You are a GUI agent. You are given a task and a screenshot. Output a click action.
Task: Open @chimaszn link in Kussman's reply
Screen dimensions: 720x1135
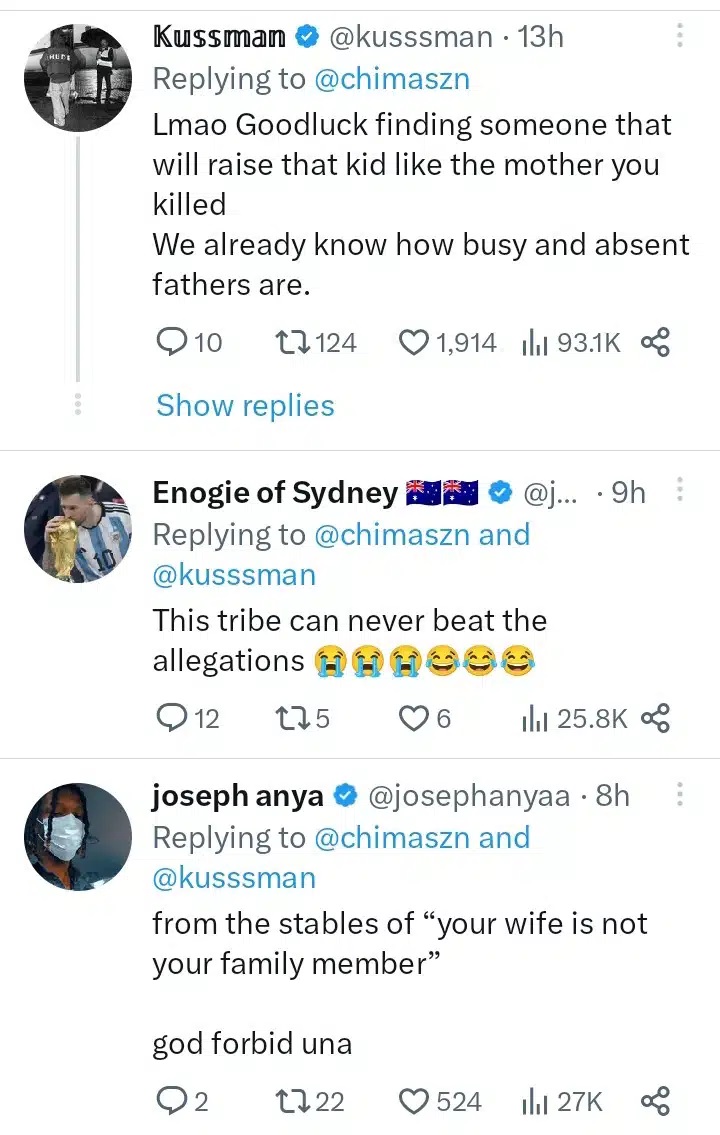(x=391, y=80)
